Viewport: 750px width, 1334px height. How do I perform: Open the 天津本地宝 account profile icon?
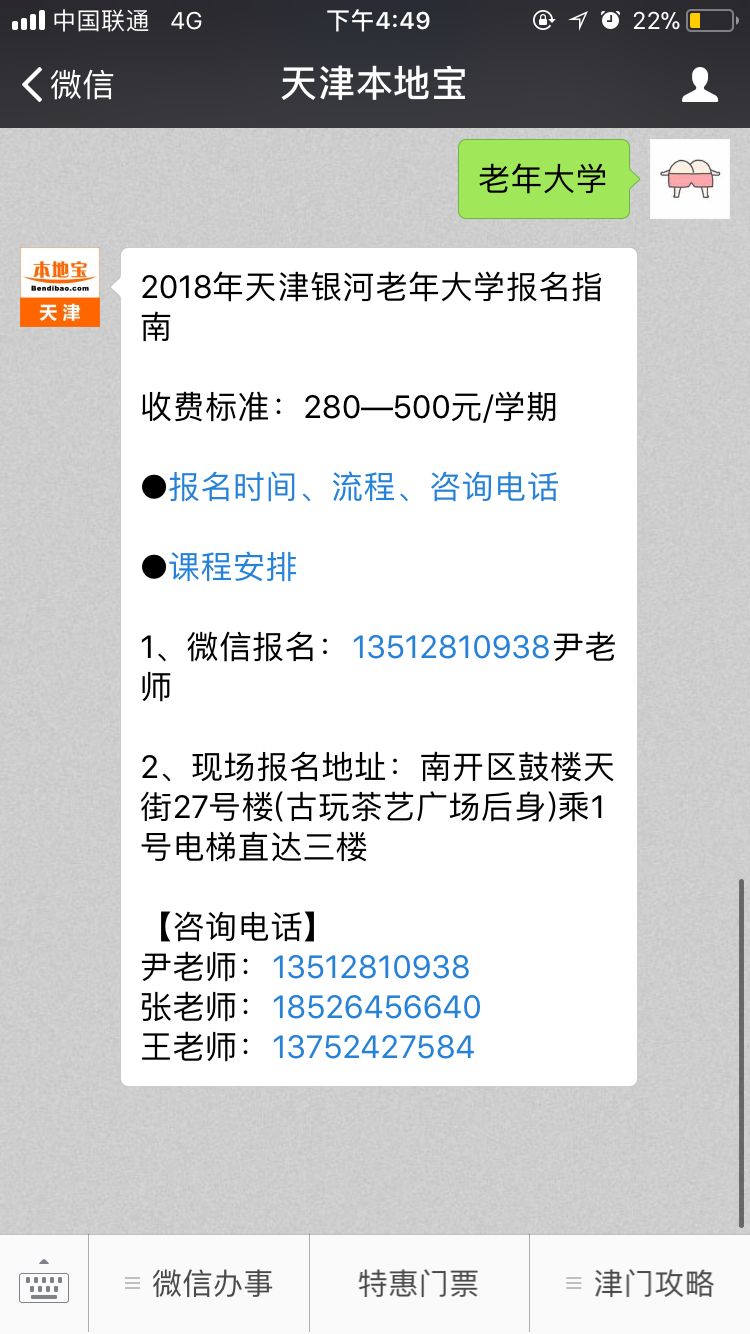(x=700, y=85)
